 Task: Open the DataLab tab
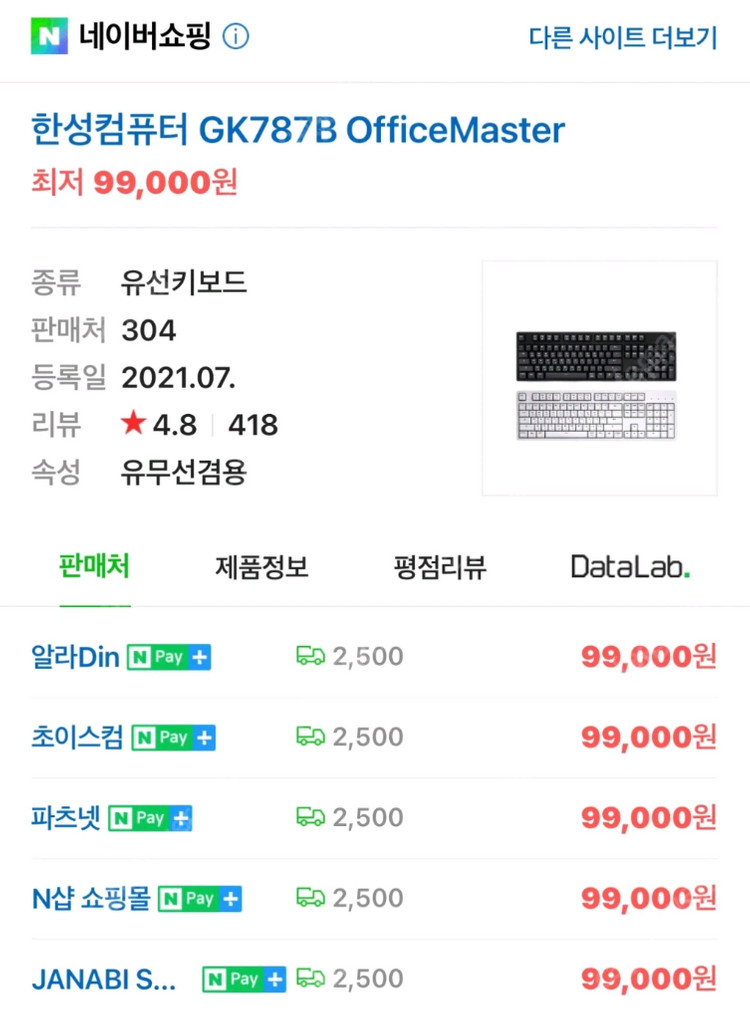tap(630, 567)
